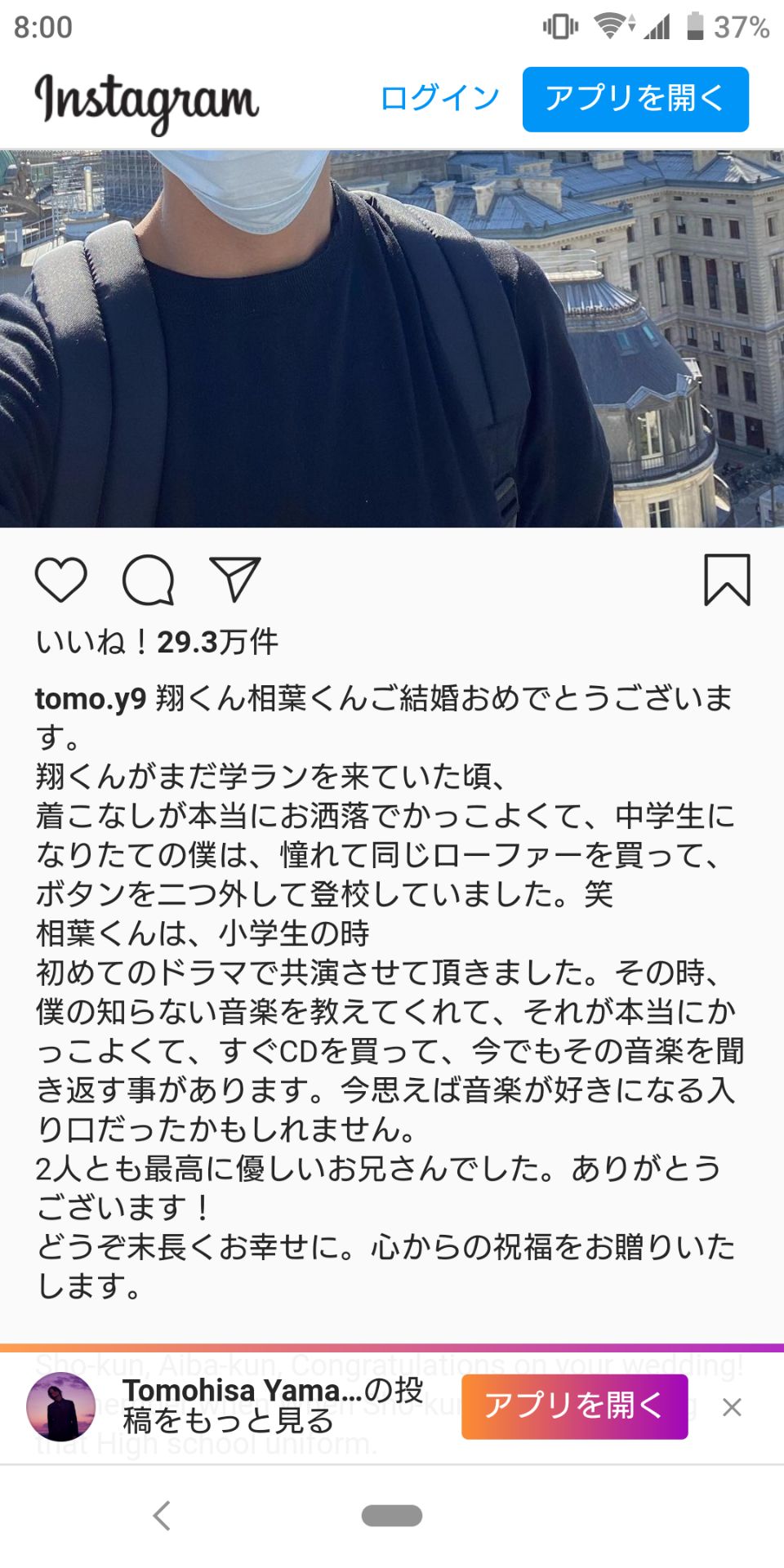Tap the gradient アプリを開く banner button

pos(574,1406)
